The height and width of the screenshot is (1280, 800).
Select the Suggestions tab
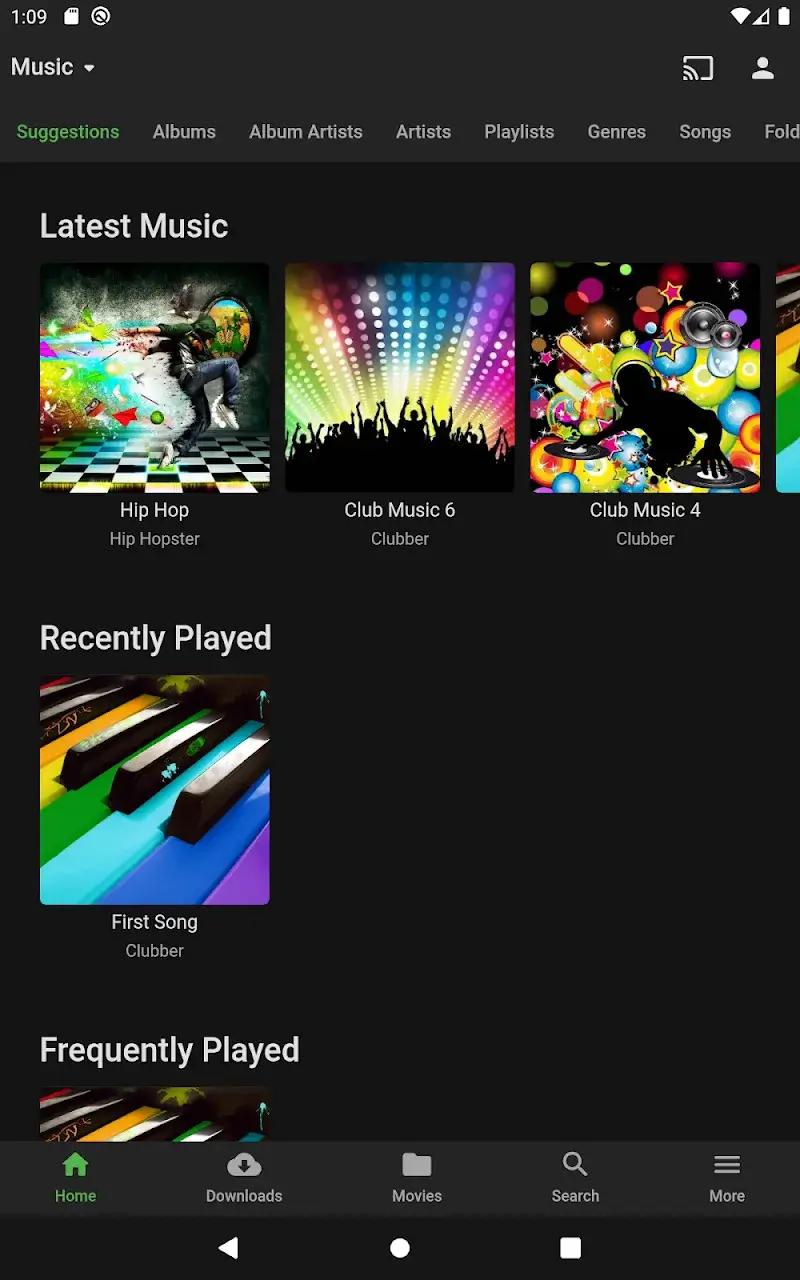point(68,132)
